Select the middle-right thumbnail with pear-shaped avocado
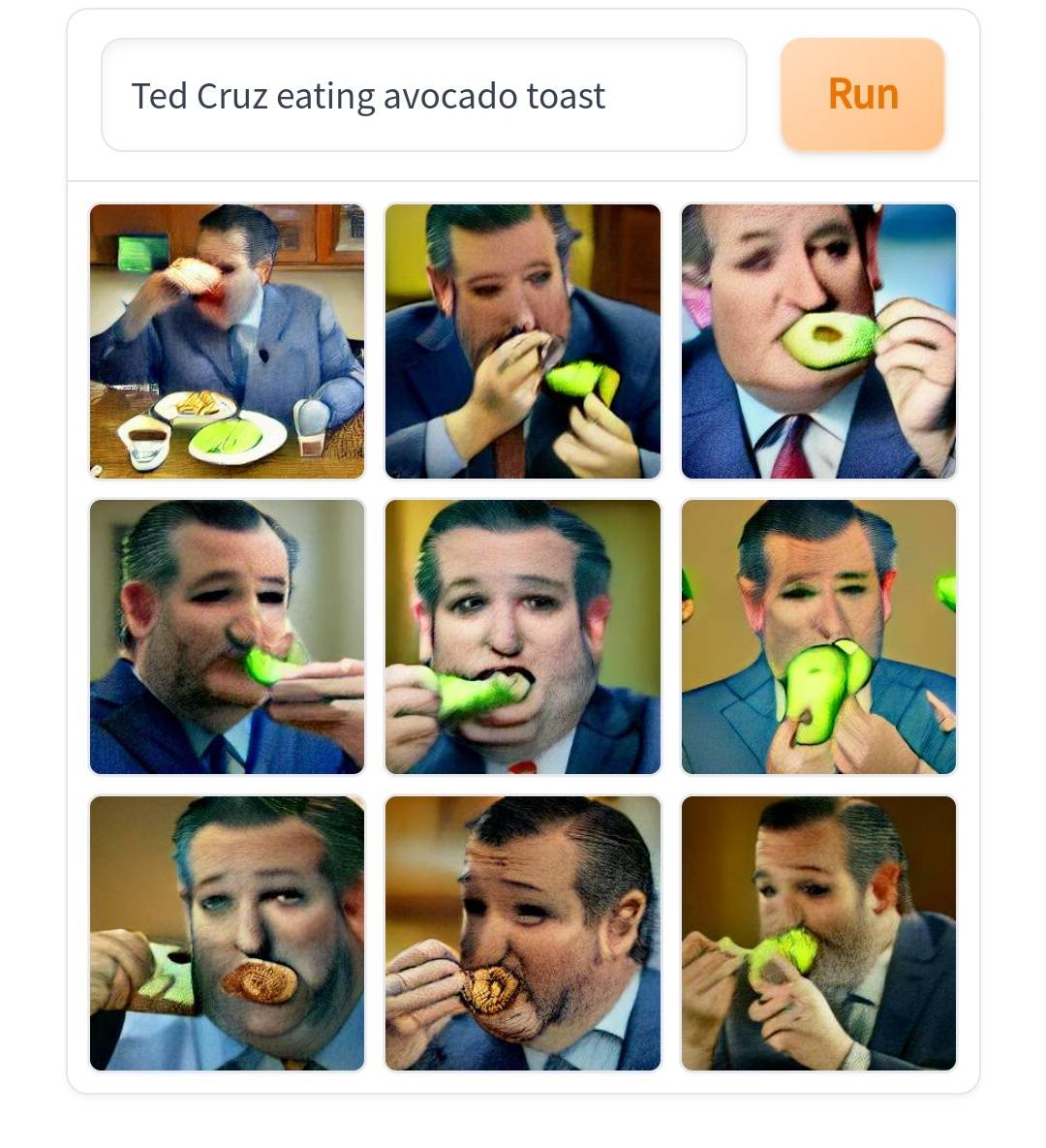This screenshot has height=1148, width=1046. (818, 636)
